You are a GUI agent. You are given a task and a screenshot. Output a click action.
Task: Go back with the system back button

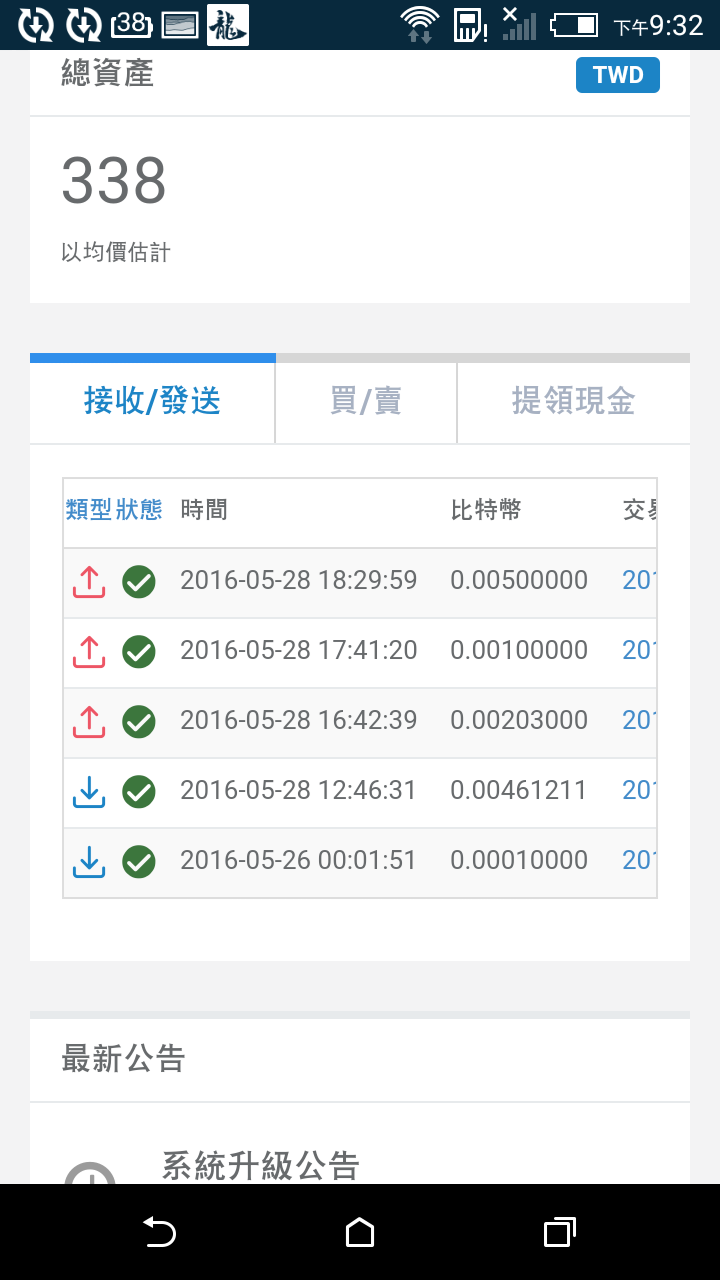pyautogui.click(x=159, y=1232)
